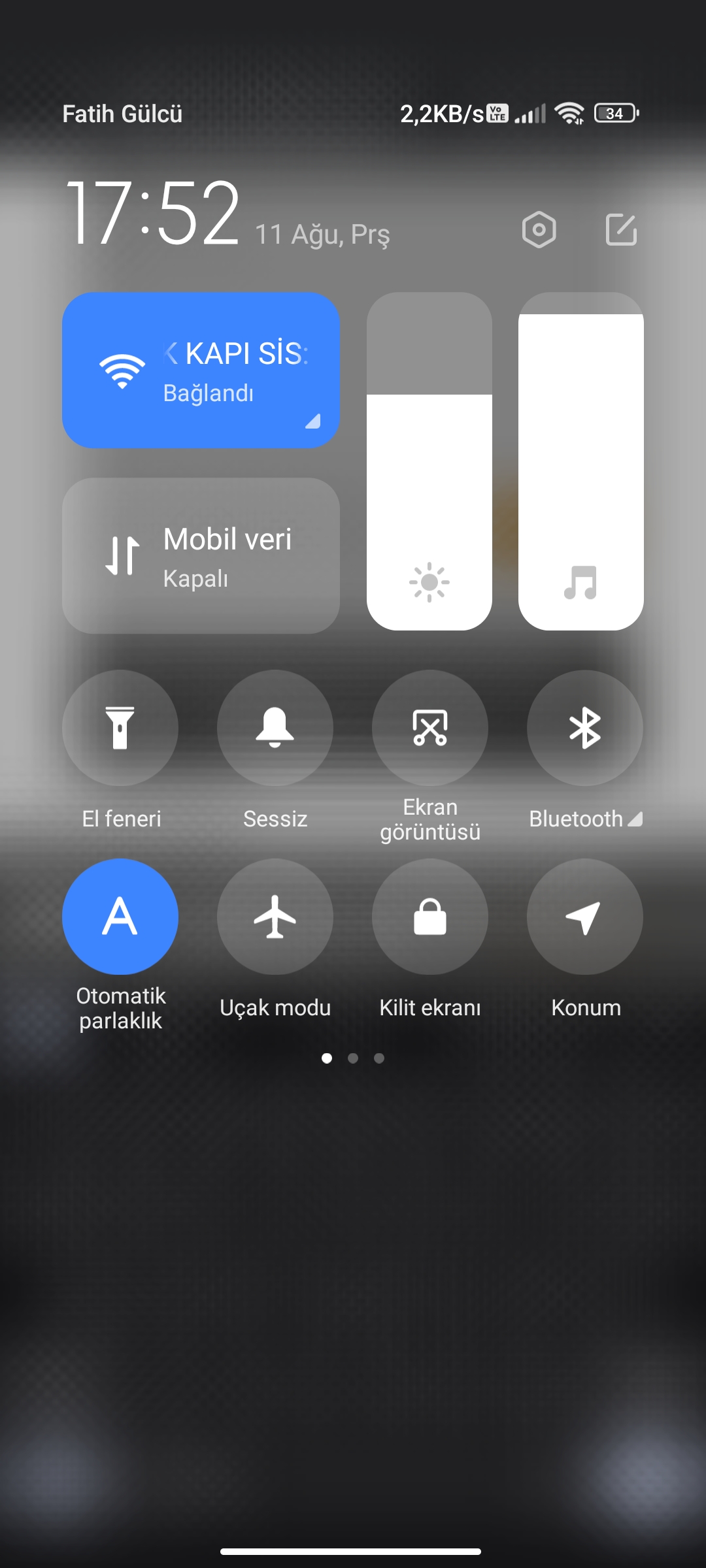This screenshot has height=1568, width=706.
Task: Open settings via the hexagon gear icon
Action: (539, 230)
